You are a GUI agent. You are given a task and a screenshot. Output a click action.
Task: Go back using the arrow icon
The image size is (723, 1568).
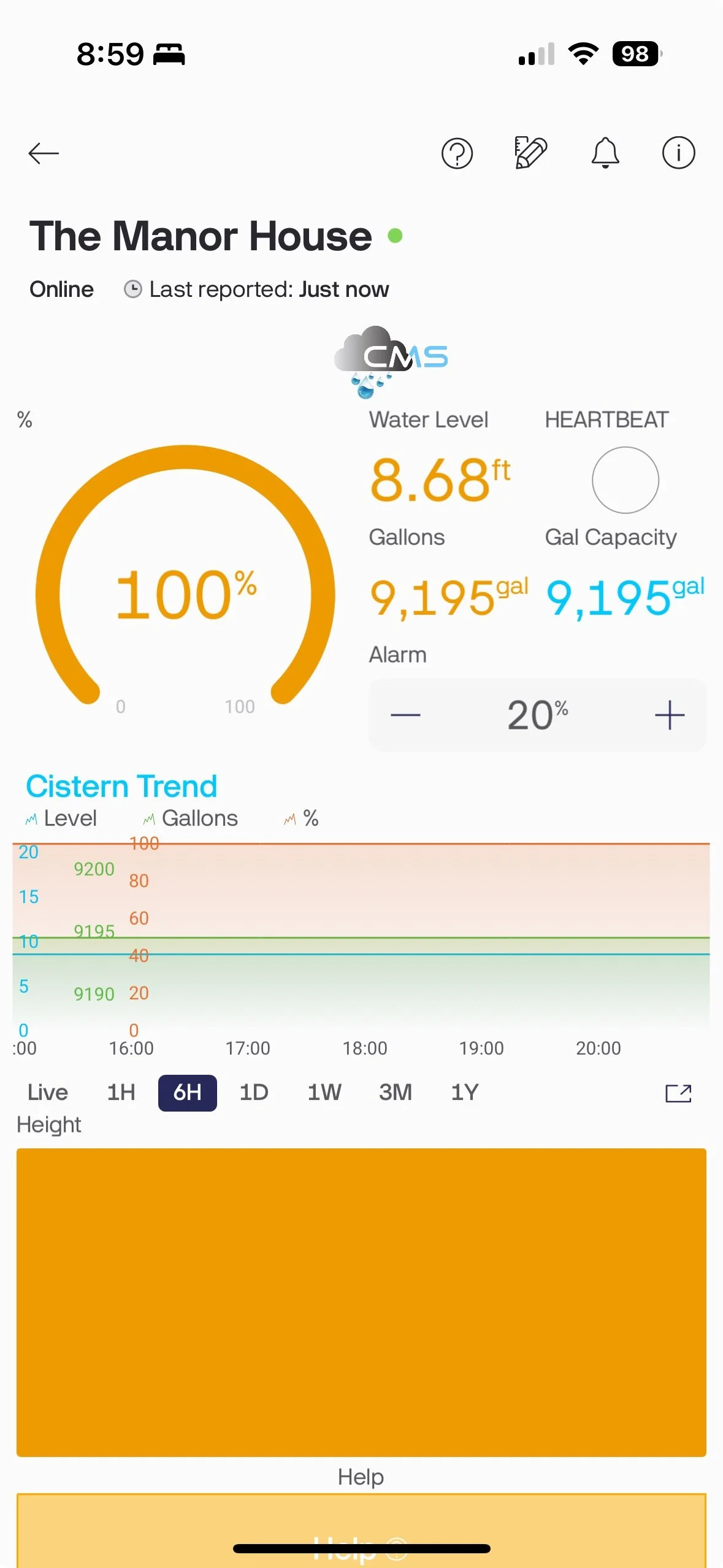(x=44, y=153)
